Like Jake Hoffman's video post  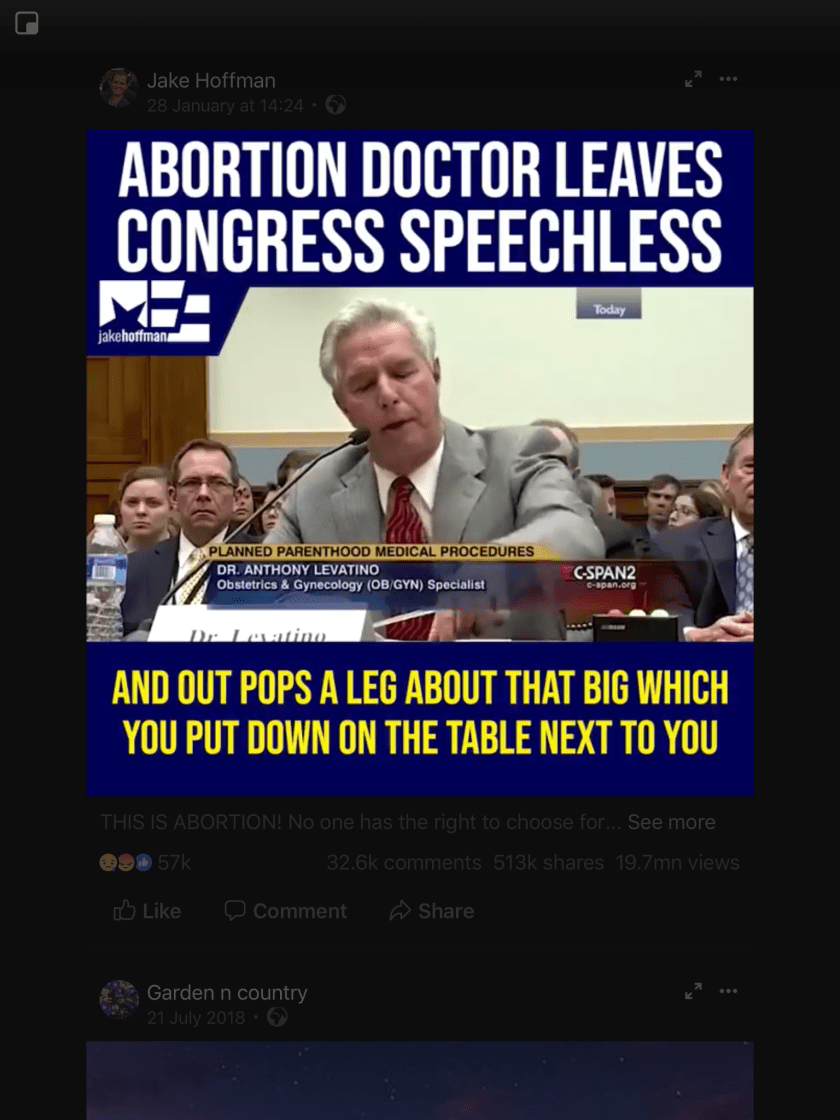click(x=148, y=911)
